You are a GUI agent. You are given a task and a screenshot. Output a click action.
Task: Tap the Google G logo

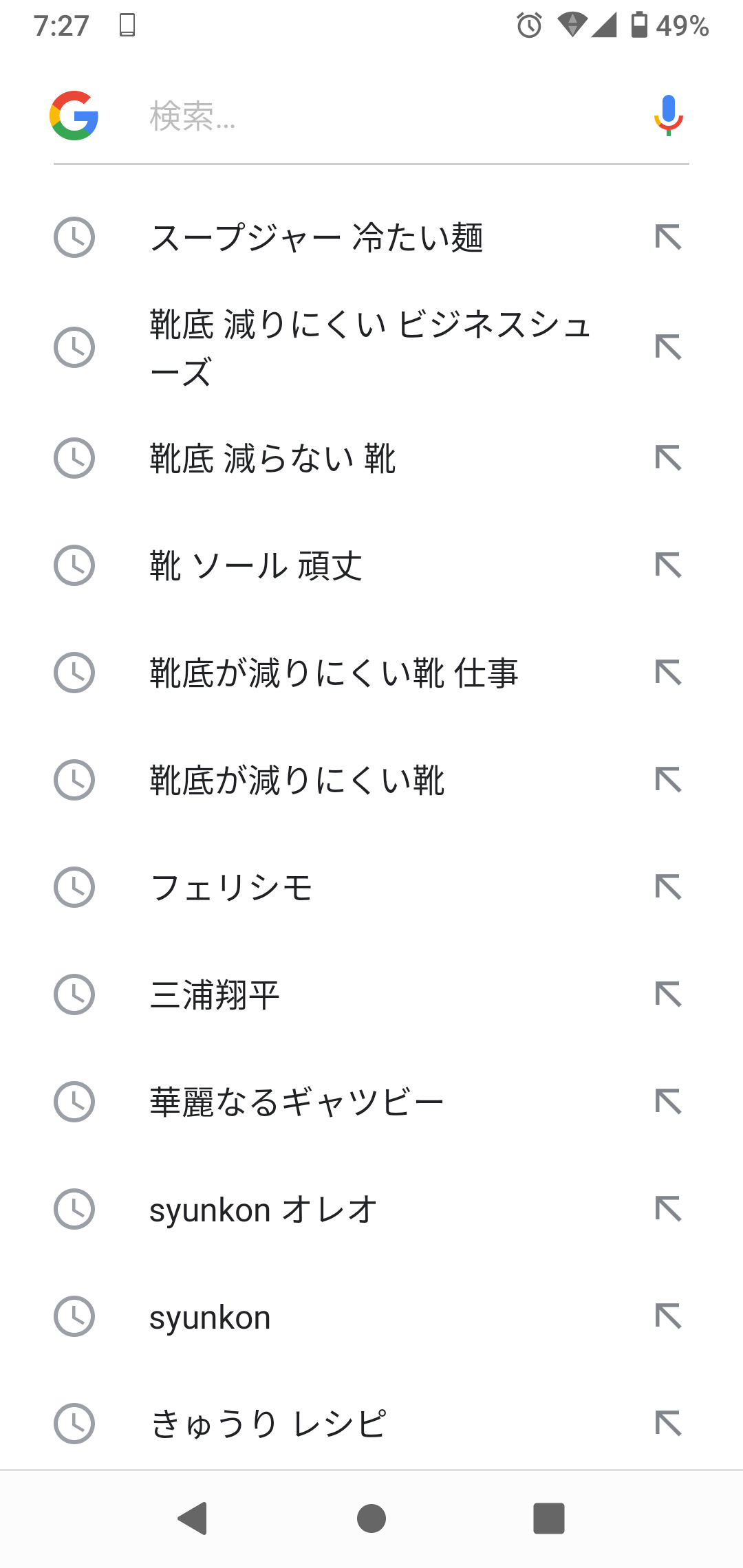[74, 116]
